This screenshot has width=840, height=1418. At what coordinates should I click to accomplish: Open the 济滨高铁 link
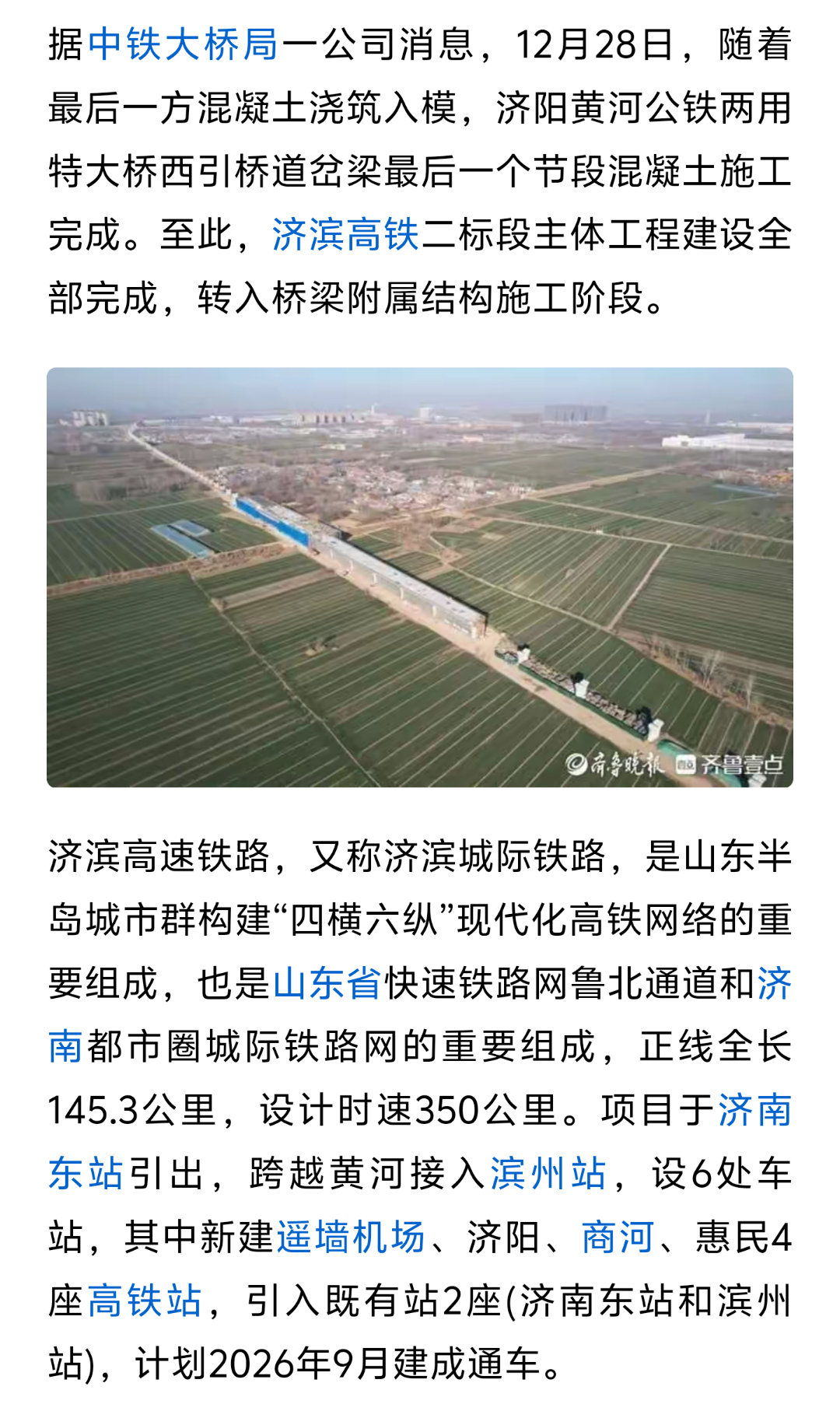pos(345,235)
